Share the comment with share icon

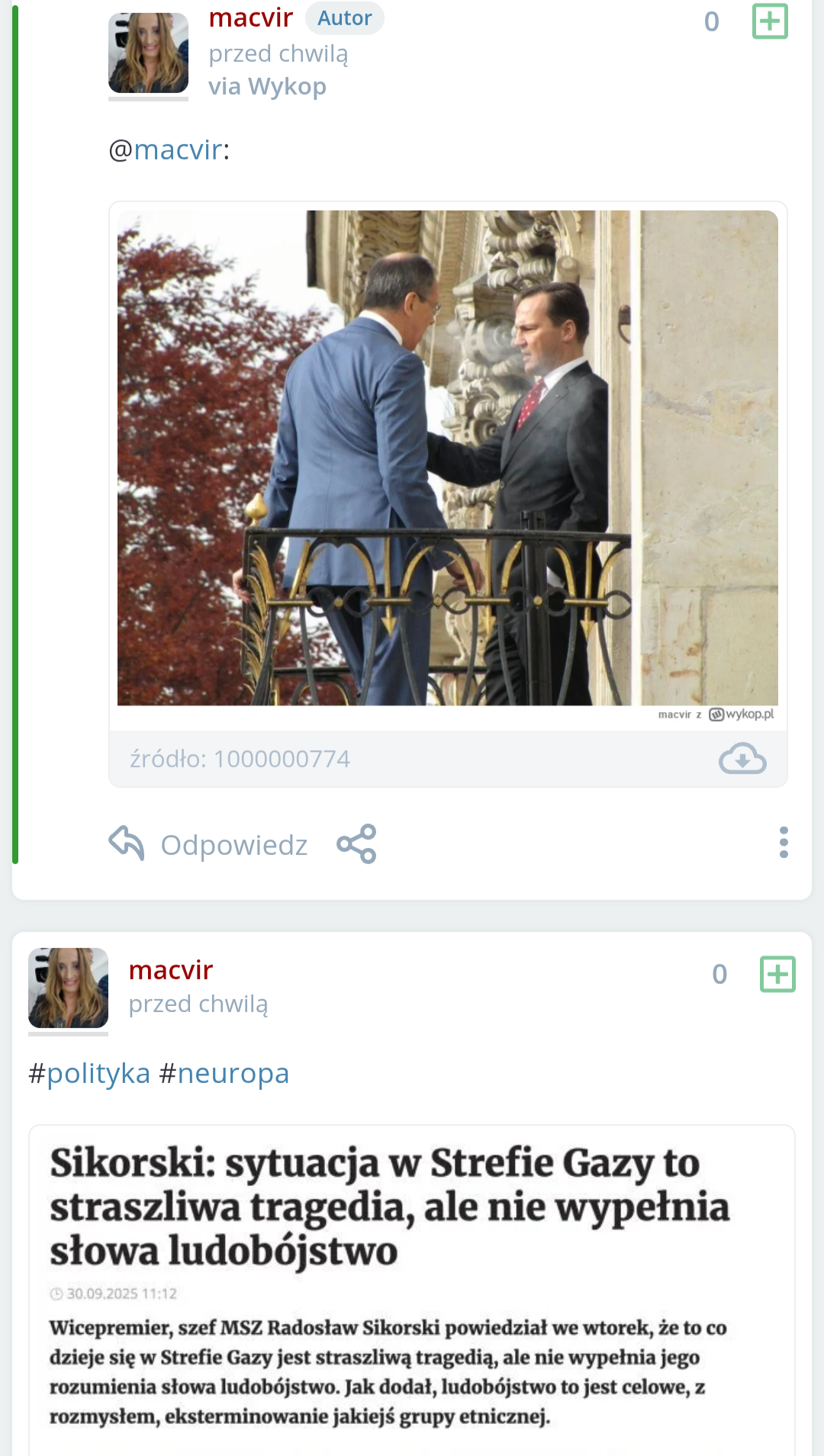tap(356, 844)
